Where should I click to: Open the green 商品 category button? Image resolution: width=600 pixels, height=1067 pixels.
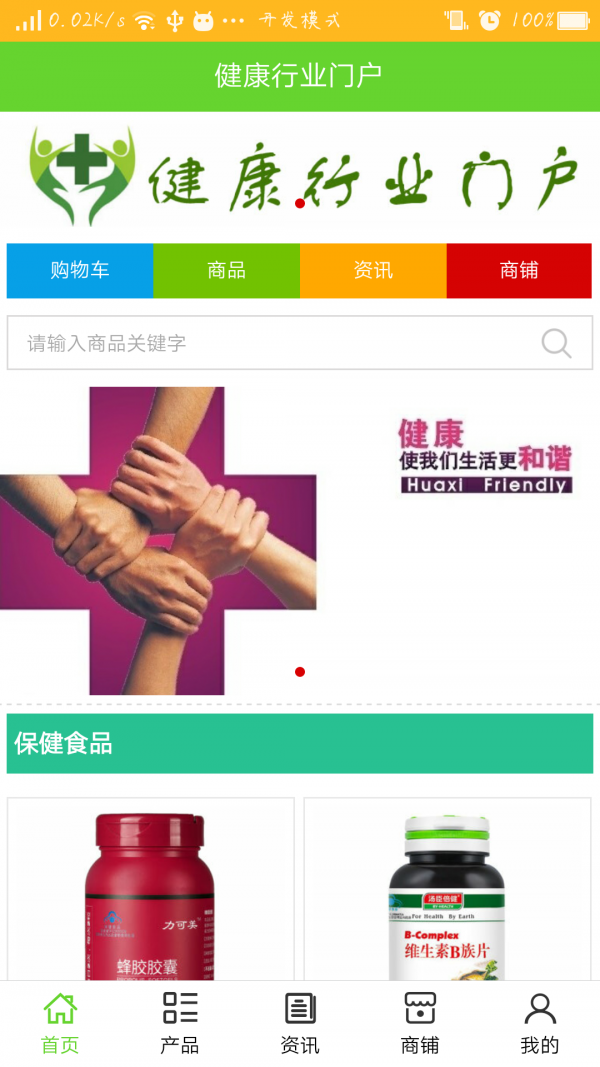227,270
